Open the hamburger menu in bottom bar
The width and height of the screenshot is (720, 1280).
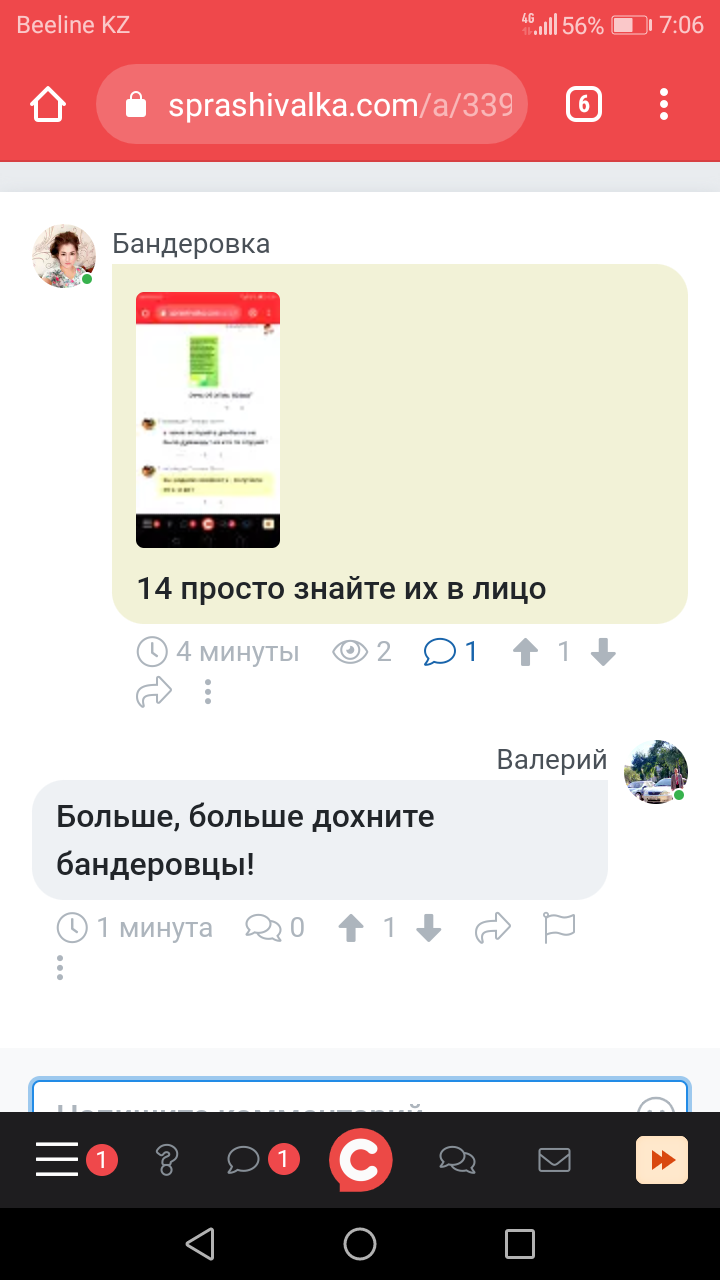tap(57, 1160)
